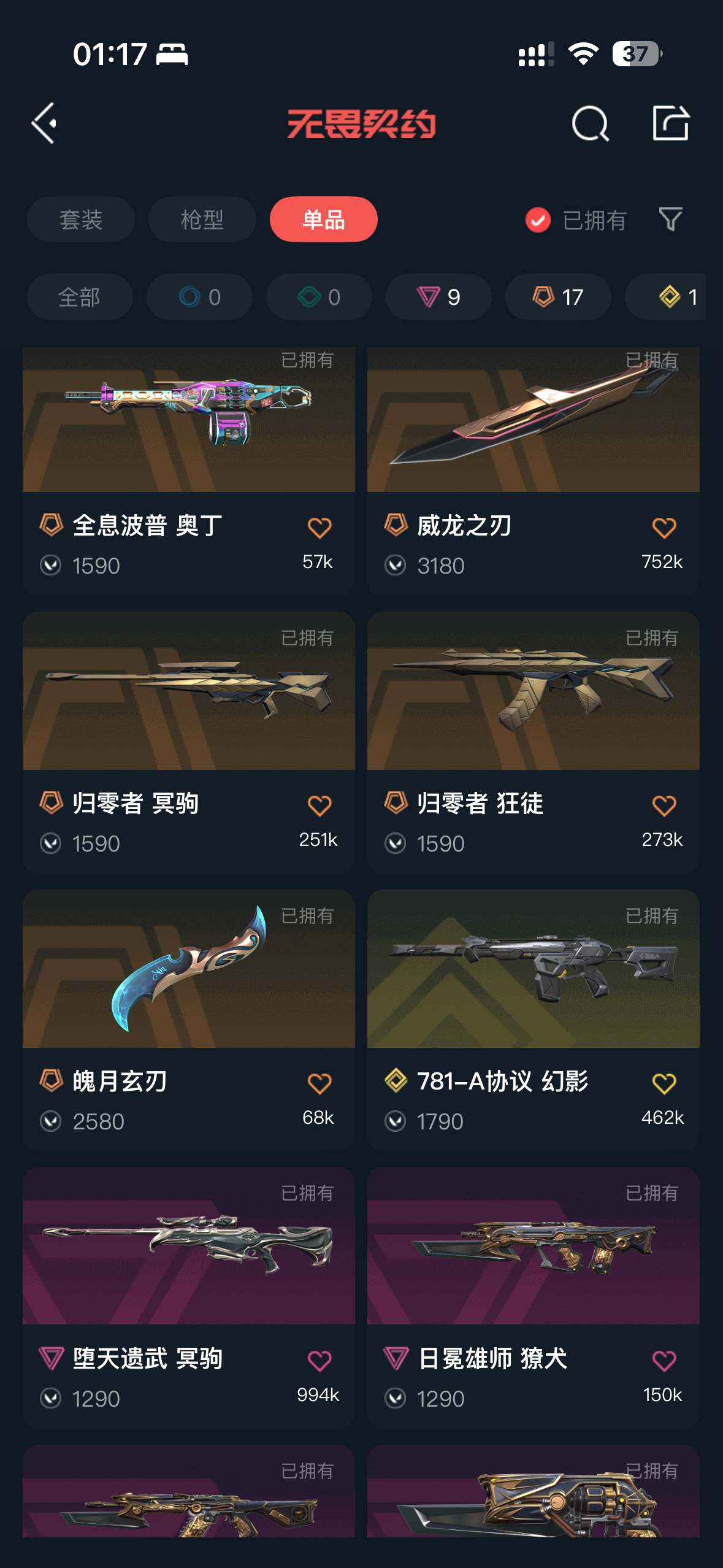Like the 归零者 狂徒 skin
Viewport: 723px width, 1568px height.
click(664, 805)
